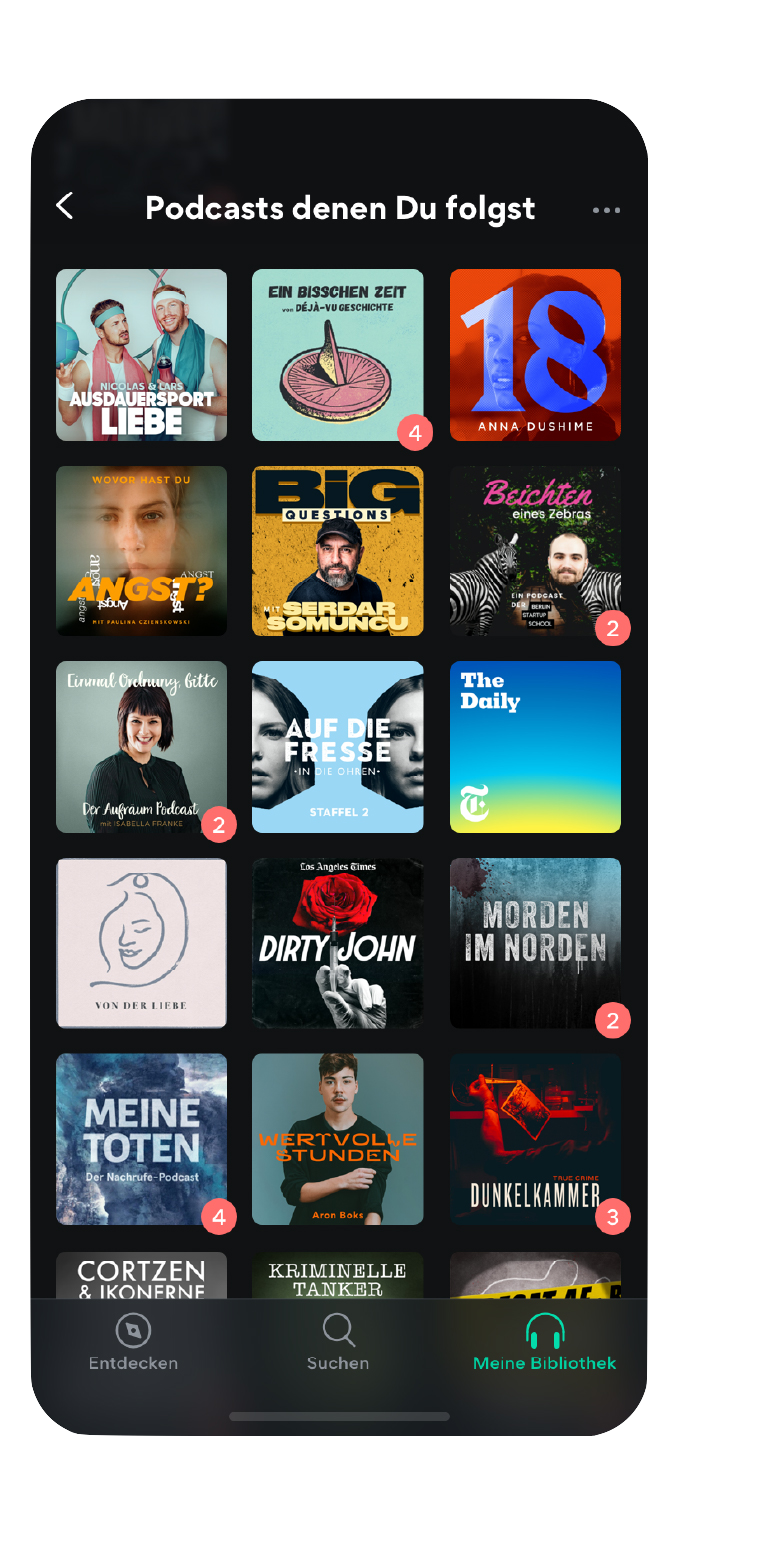Go back using the arrow at top left
The width and height of the screenshot is (760, 1551).
(x=64, y=207)
